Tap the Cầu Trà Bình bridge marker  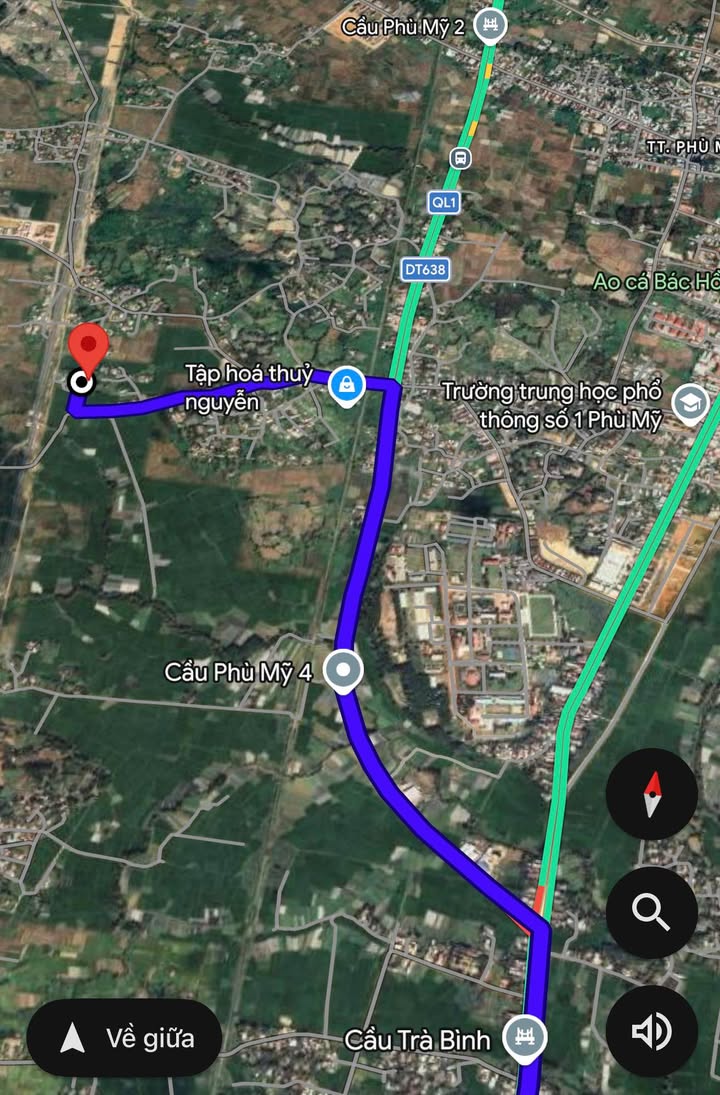pyautogui.click(x=525, y=1038)
